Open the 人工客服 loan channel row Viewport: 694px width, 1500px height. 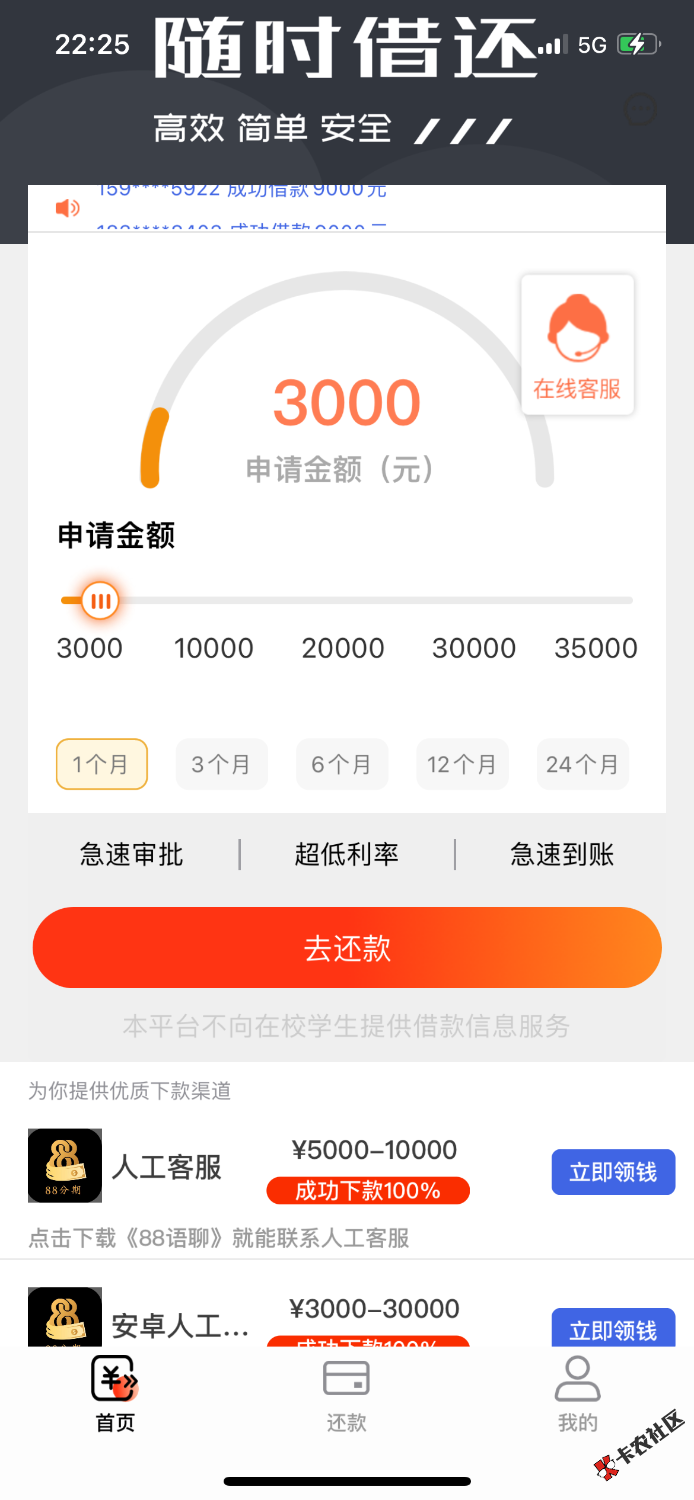pyautogui.click(x=166, y=1167)
